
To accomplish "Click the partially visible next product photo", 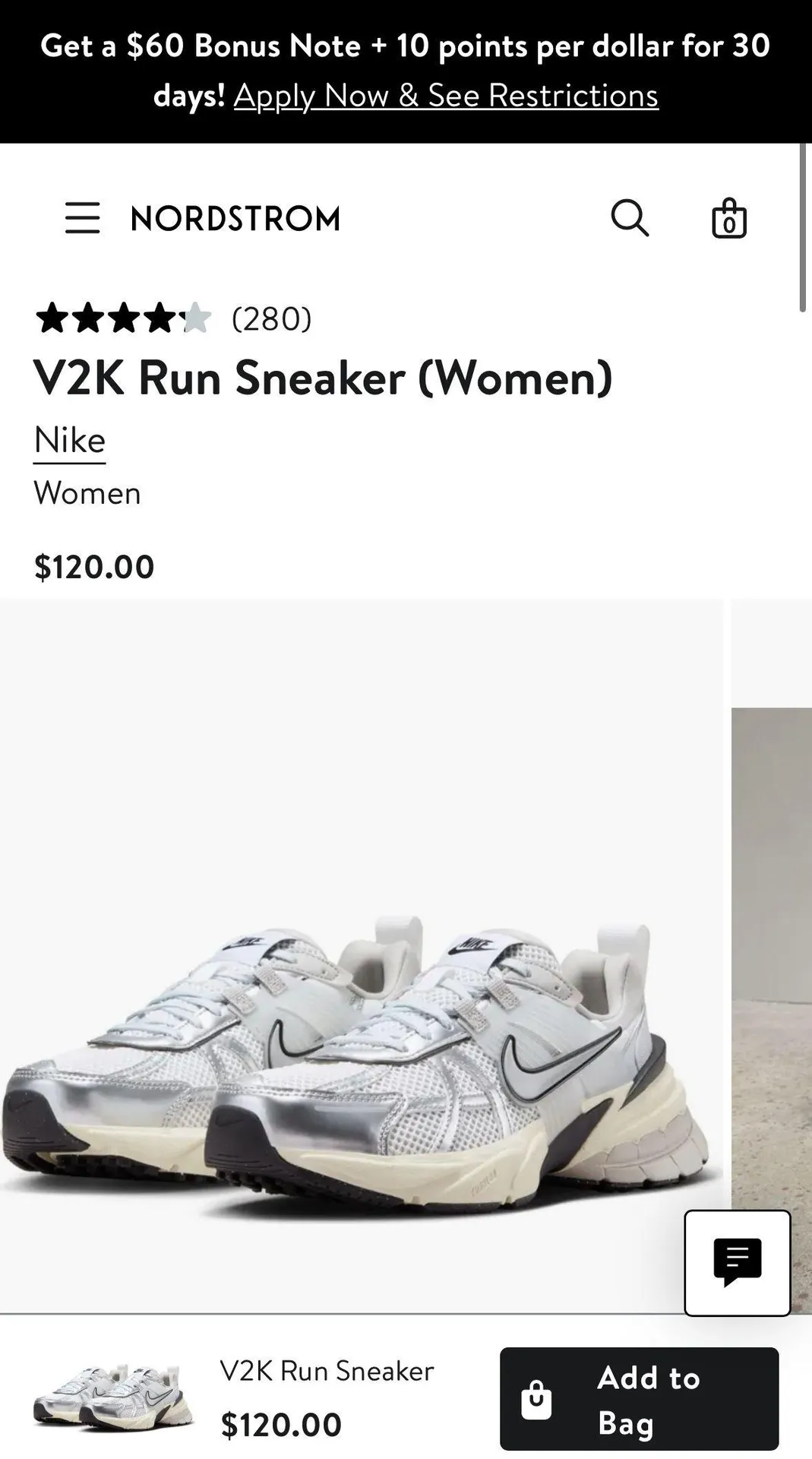I will (x=771, y=912).
